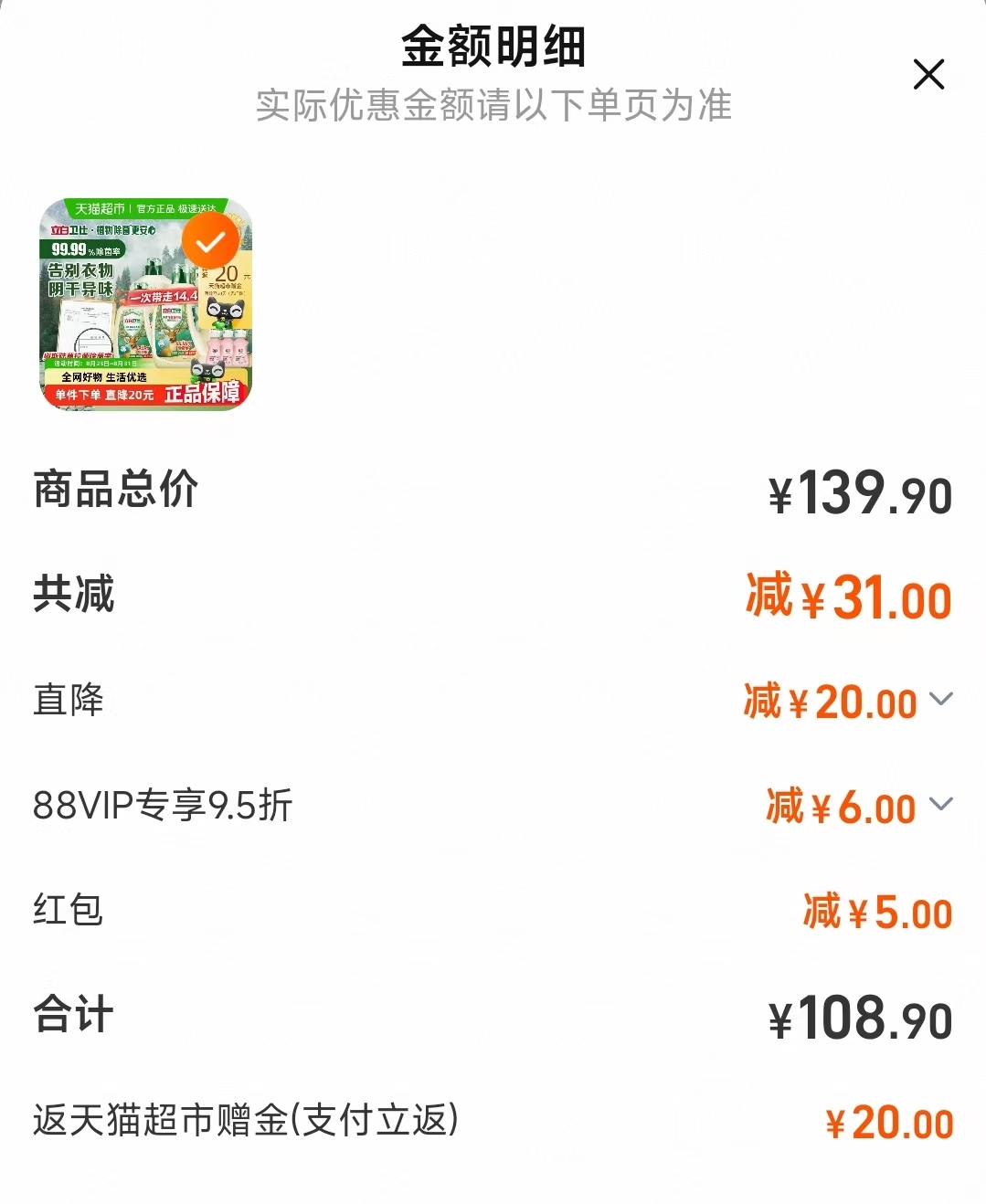This screenshot has height=1204, width=986.
Task: Click the orange checkmark on the product thumbnail
Action: (x=209, y=239)
